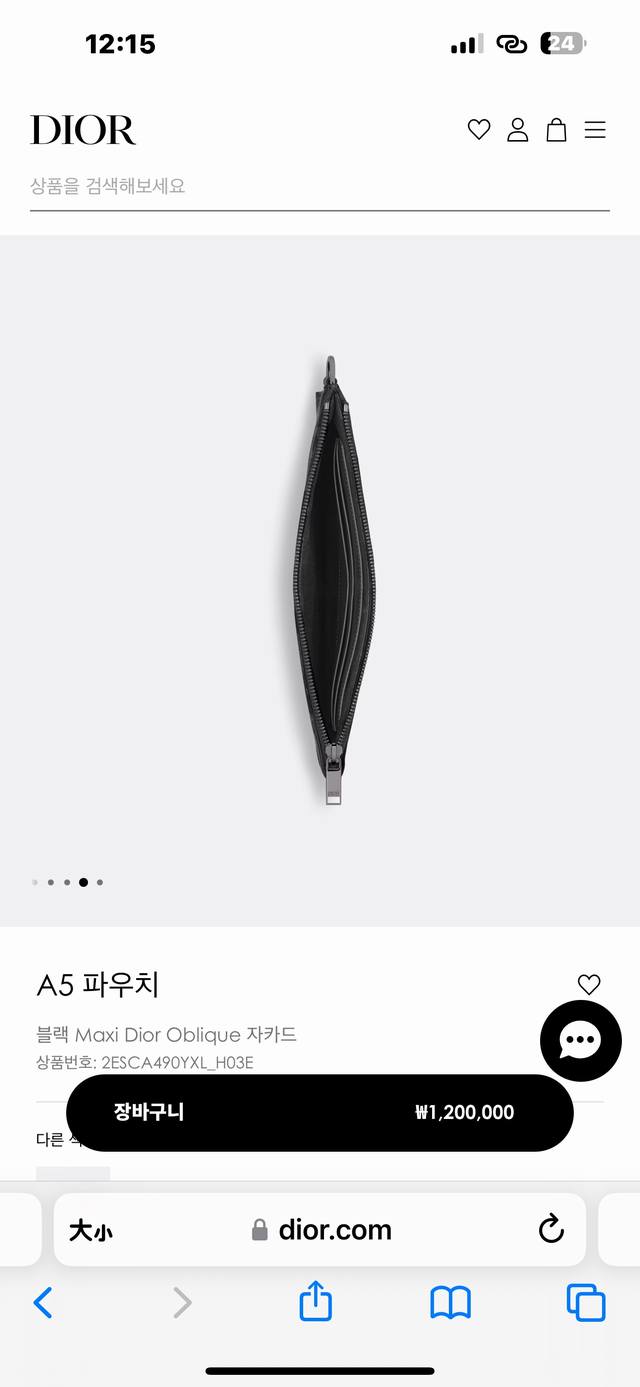Open the account profile icon

[517, 129]
